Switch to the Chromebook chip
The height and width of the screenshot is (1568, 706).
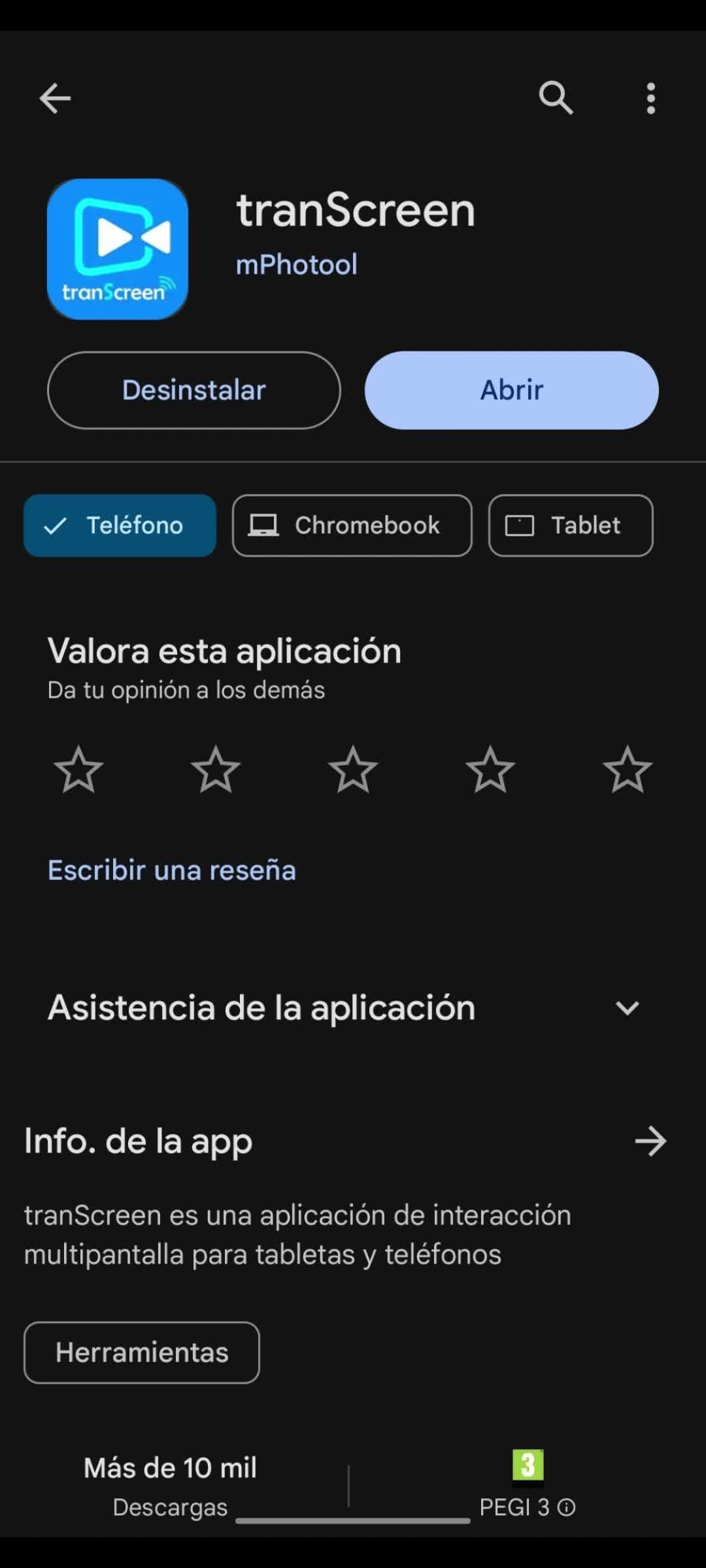352,525
